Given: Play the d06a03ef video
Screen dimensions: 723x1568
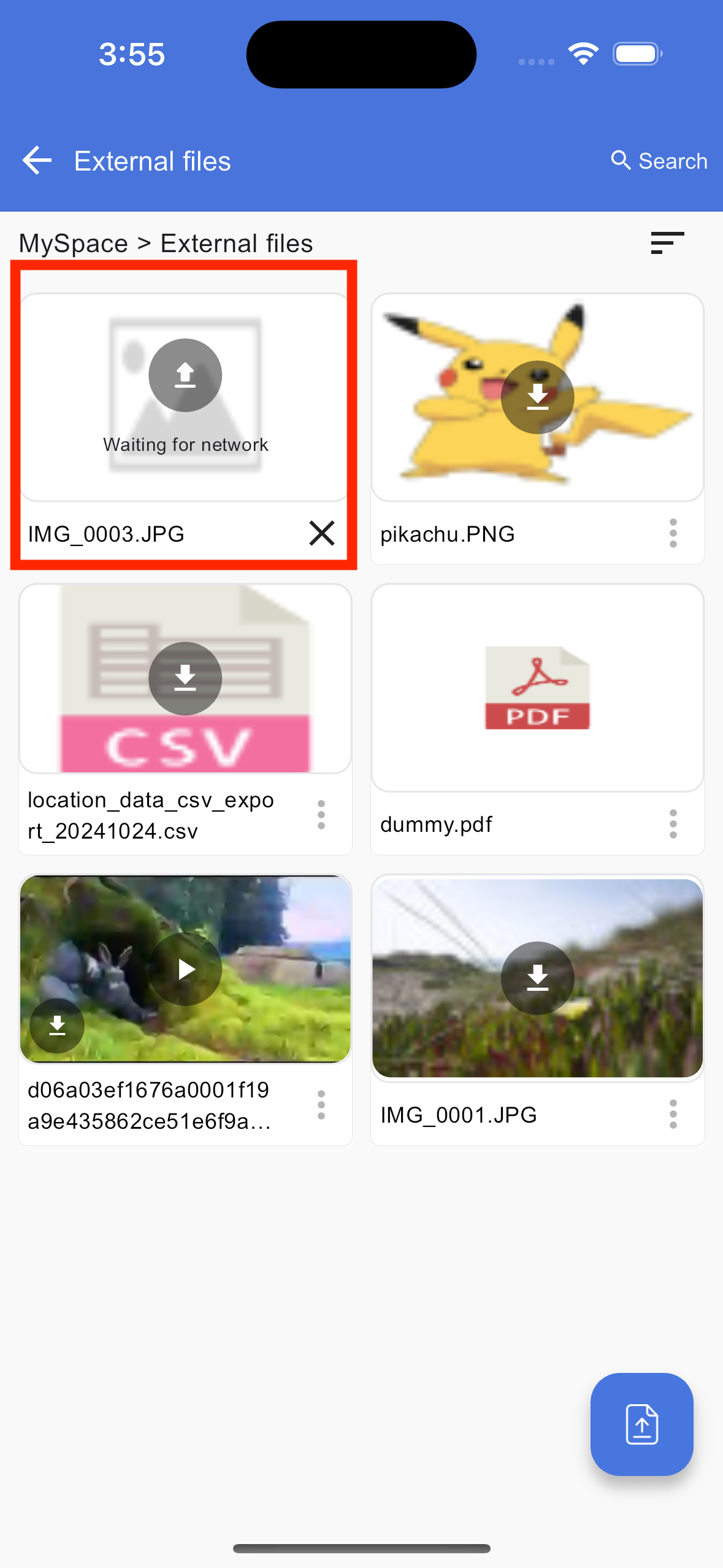Looking at the screenshot, I should coord(185,969).
